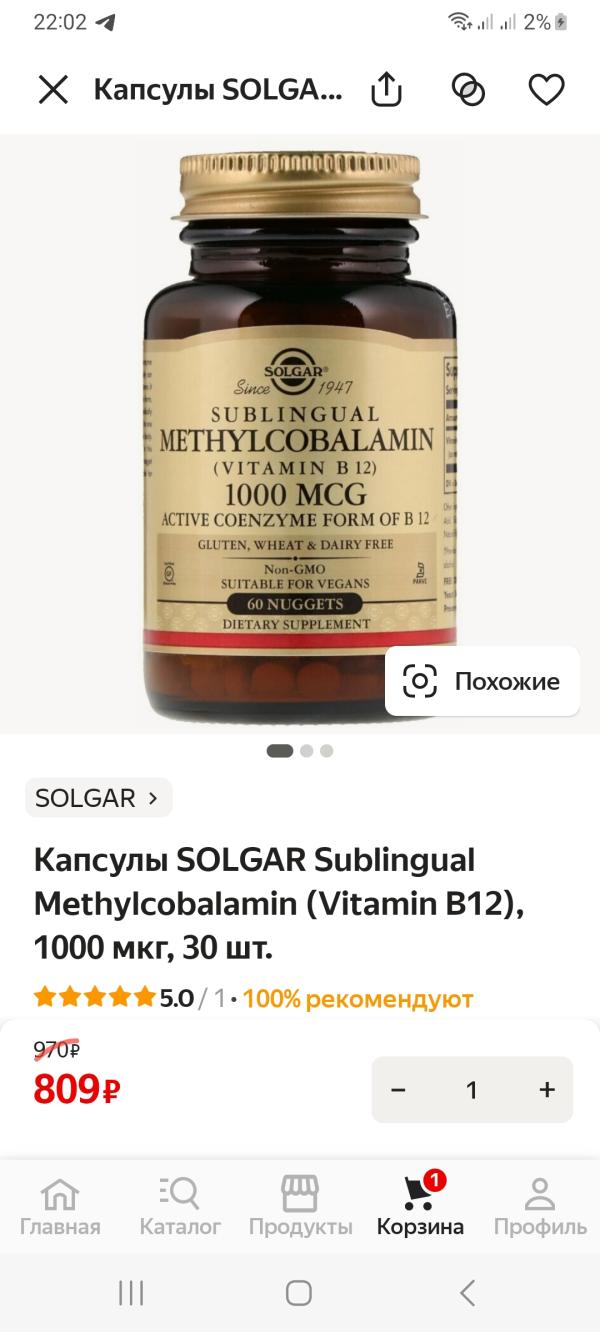Open the Продукты tab
Screen dimensions: 600x1332
[x=300, y=1207]
